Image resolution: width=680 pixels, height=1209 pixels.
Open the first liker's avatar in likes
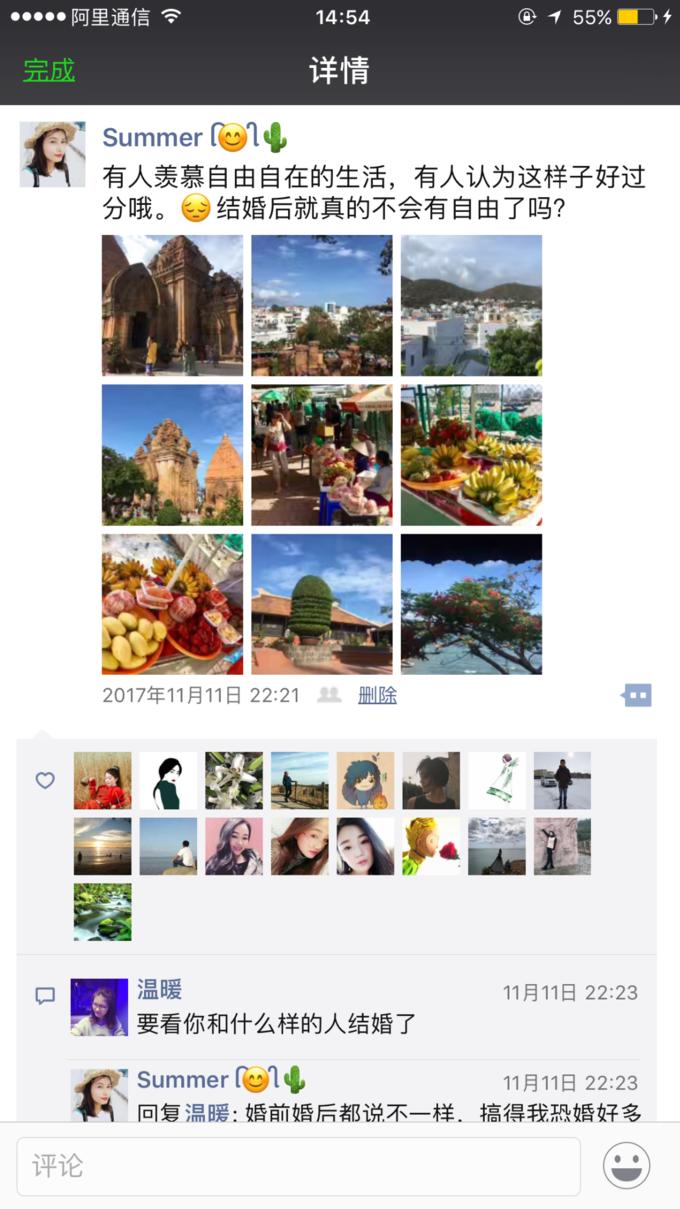tap(102, 780)
